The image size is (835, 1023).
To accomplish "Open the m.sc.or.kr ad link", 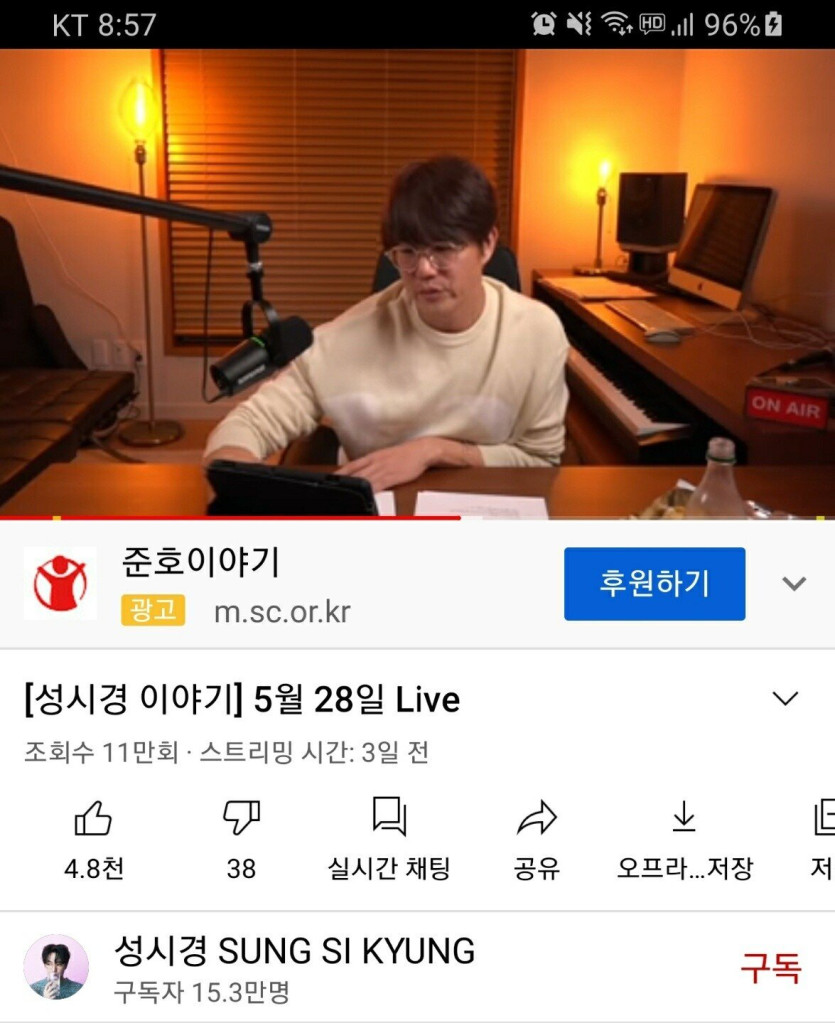I will (282, 611).
